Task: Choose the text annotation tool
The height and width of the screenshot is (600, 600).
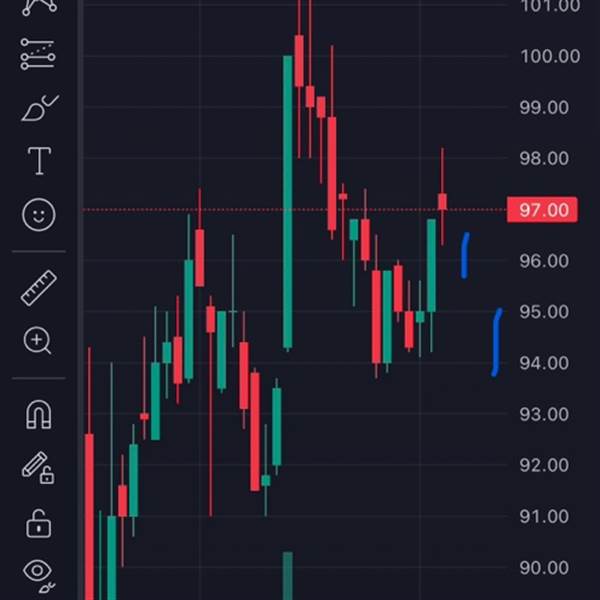Action: (39, 161)
